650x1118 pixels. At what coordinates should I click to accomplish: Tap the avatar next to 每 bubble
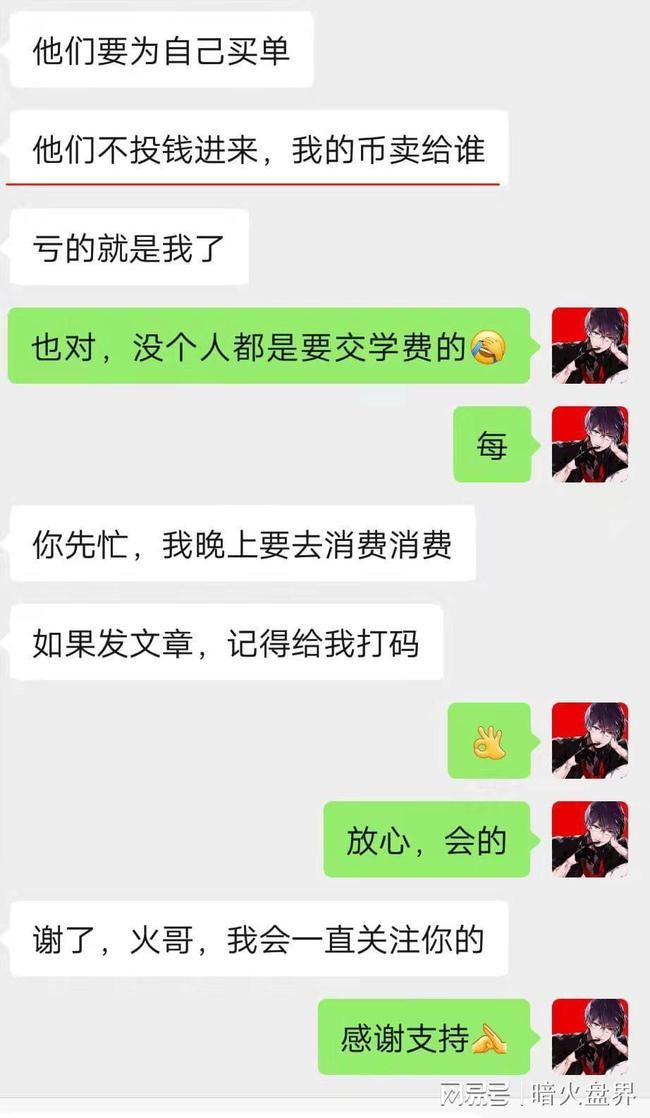590,444
